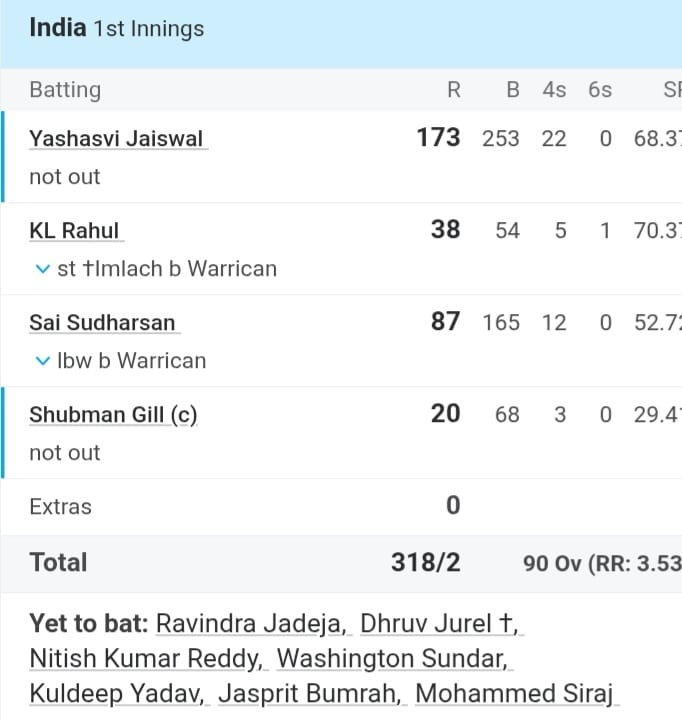This screenshot has width=682, height=720.
Task: Open Mohammed Siraj's profile
Action: tap(515, 694)
